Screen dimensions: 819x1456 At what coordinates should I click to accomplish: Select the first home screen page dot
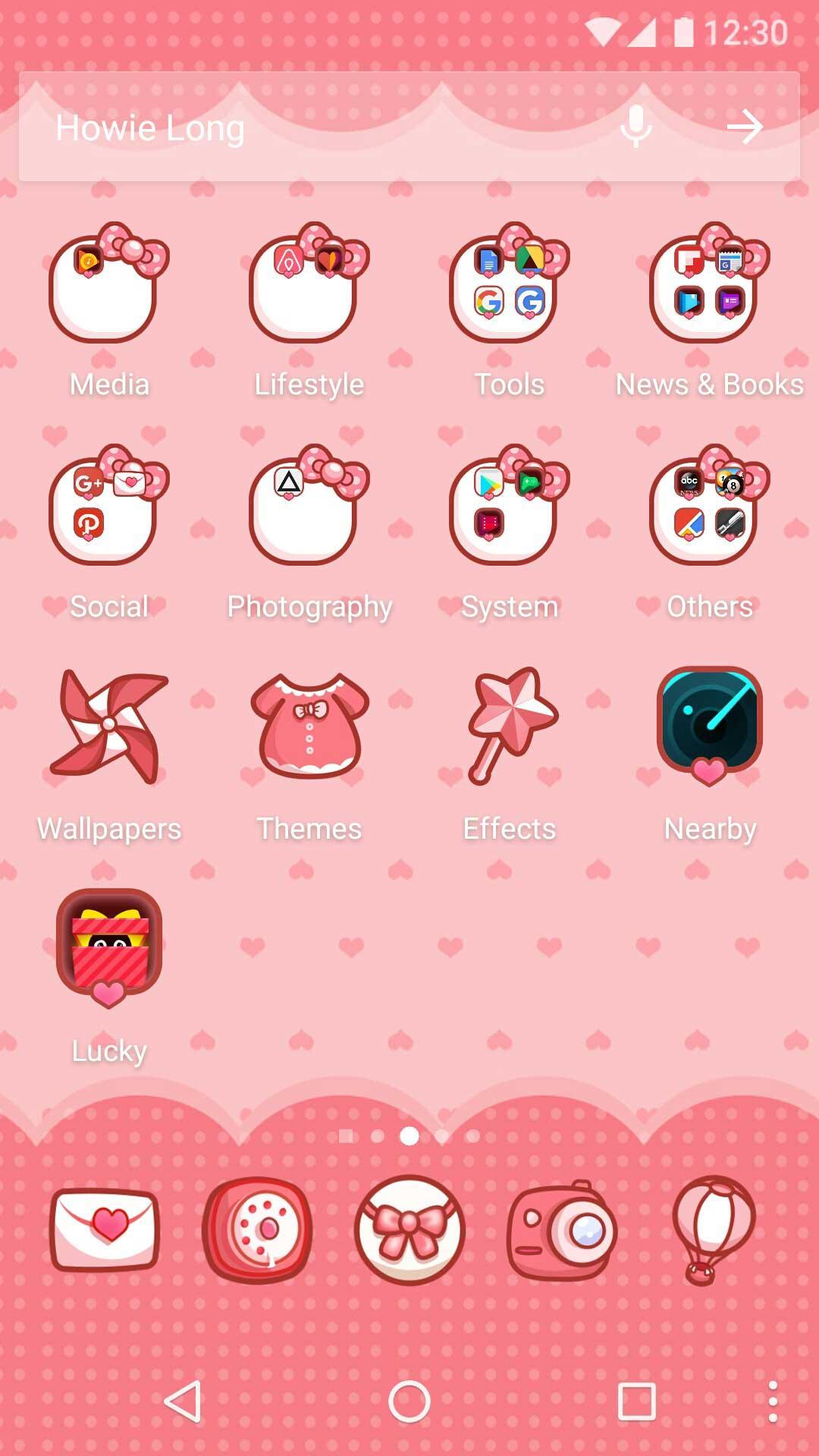pyautogui.click(x=345, y=1135)
